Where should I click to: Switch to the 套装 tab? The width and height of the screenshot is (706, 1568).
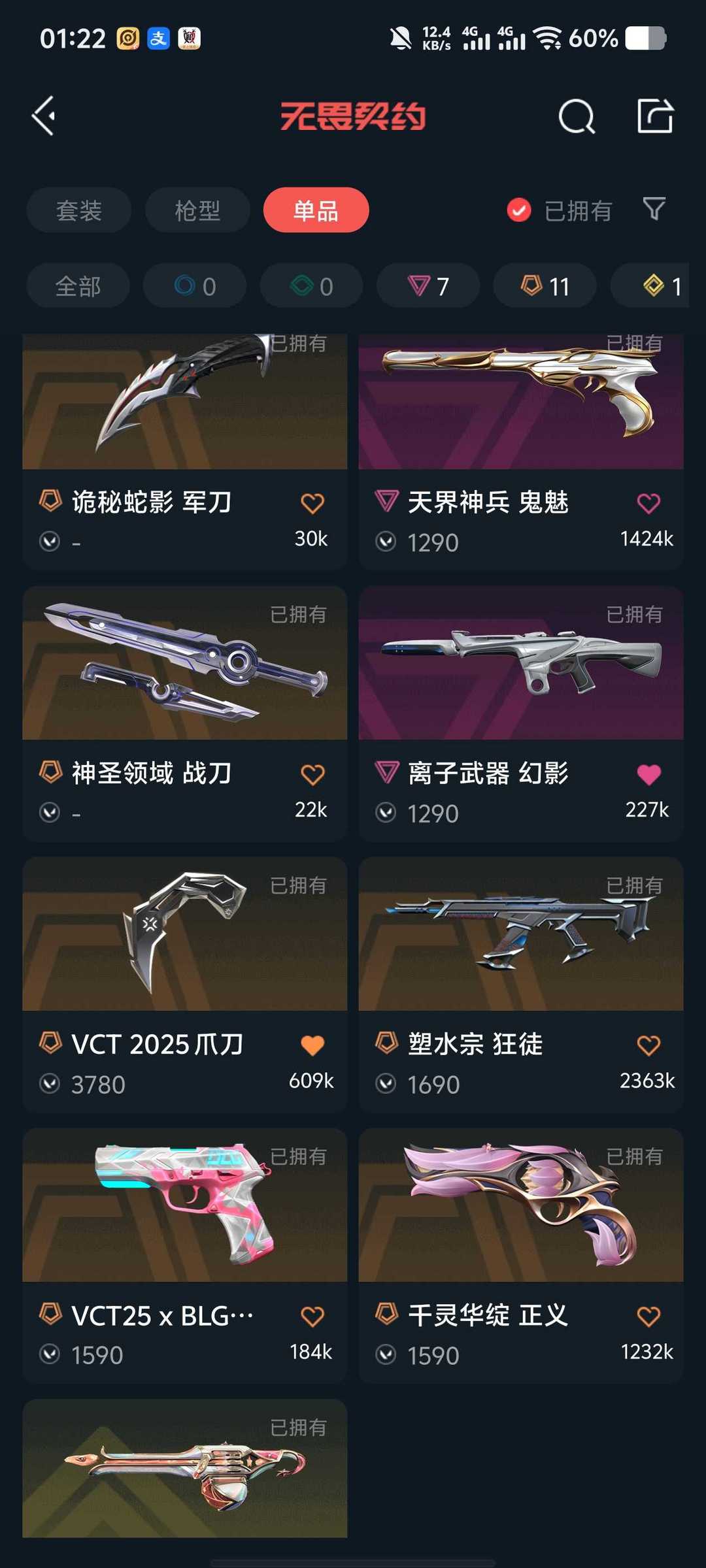79,210
